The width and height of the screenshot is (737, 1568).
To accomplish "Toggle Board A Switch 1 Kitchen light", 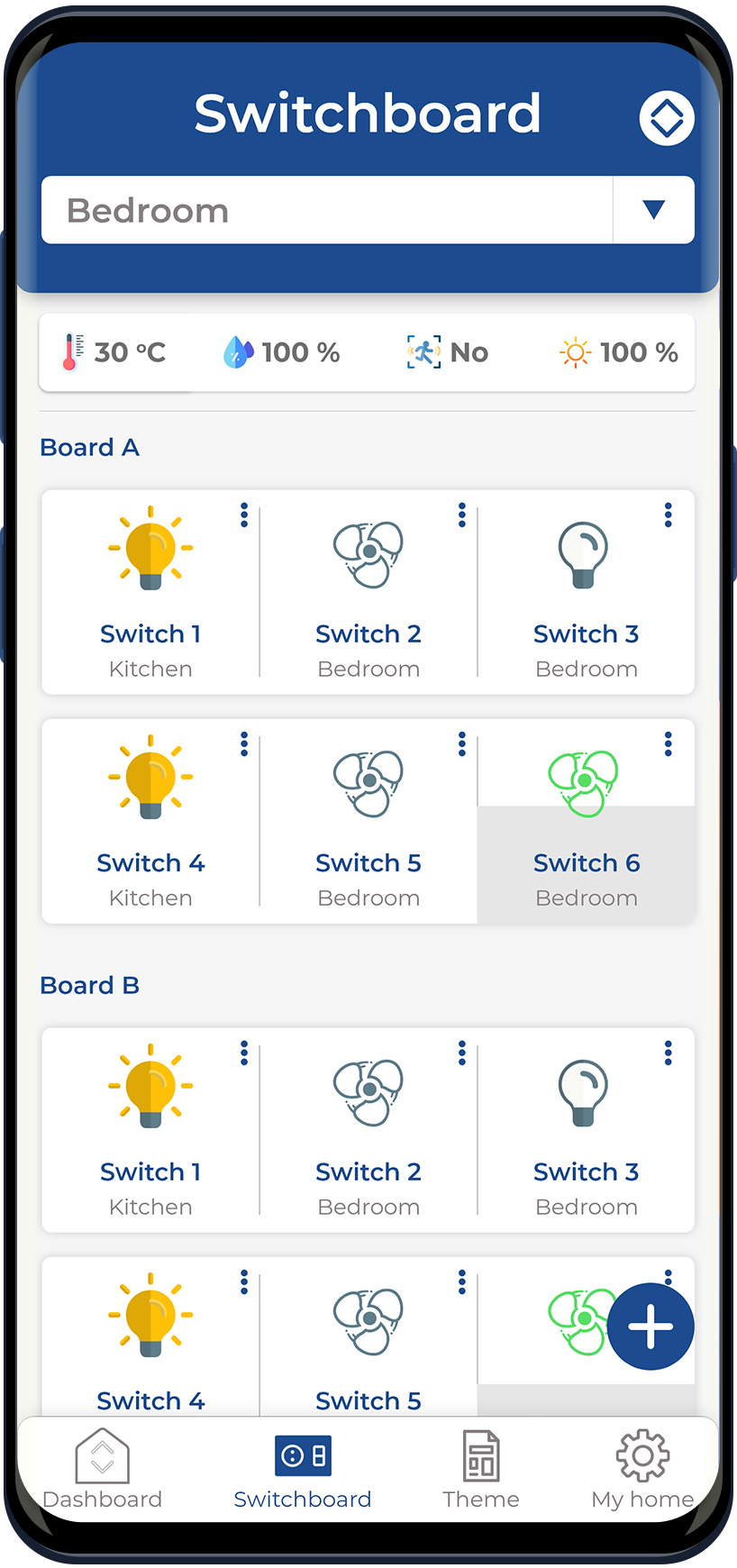I will (x=150, y=592).
